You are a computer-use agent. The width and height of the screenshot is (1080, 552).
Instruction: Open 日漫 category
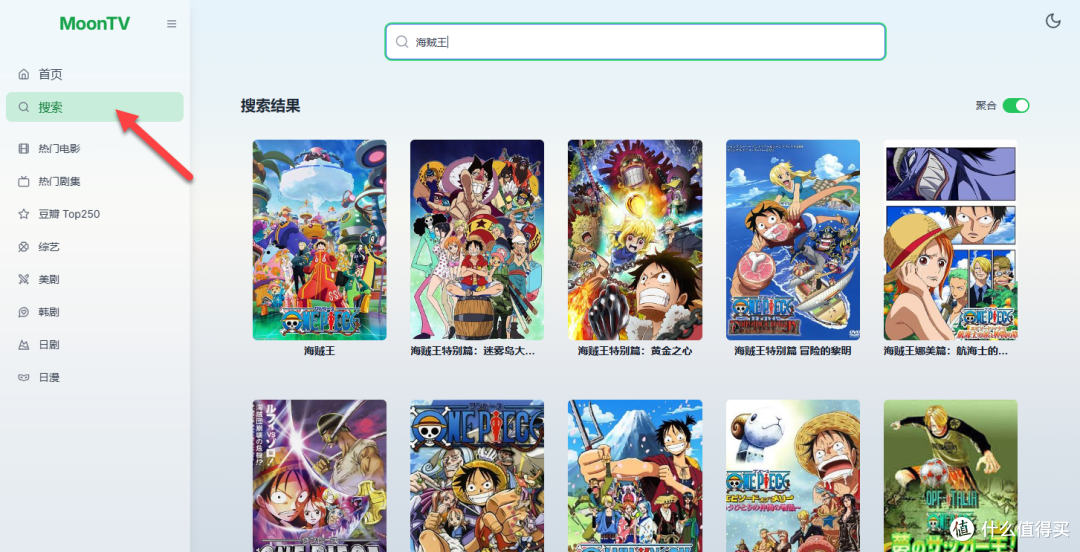tap(48, 378)
